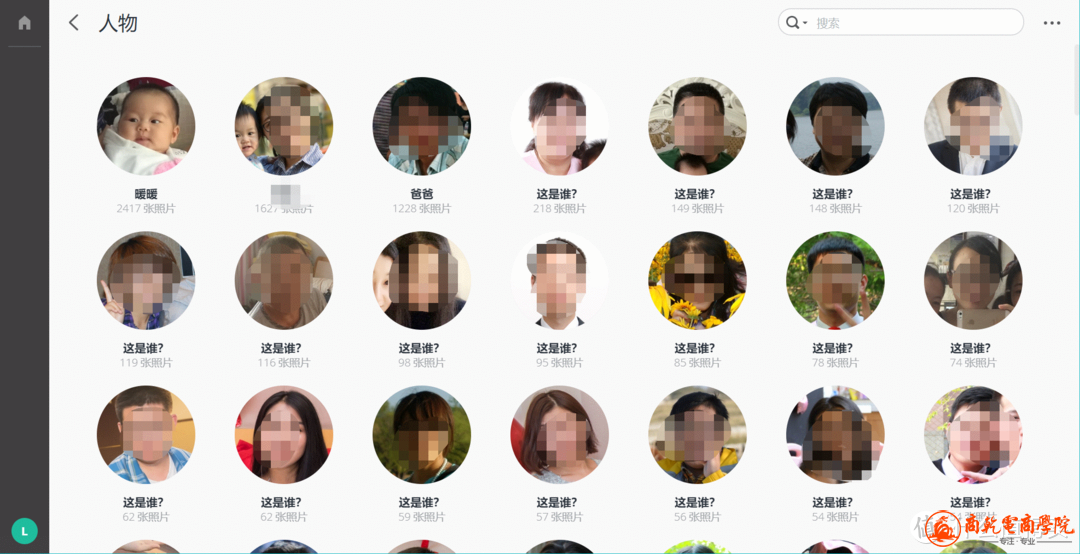Expand the search filter dropdown arrow

pos(805,23)
